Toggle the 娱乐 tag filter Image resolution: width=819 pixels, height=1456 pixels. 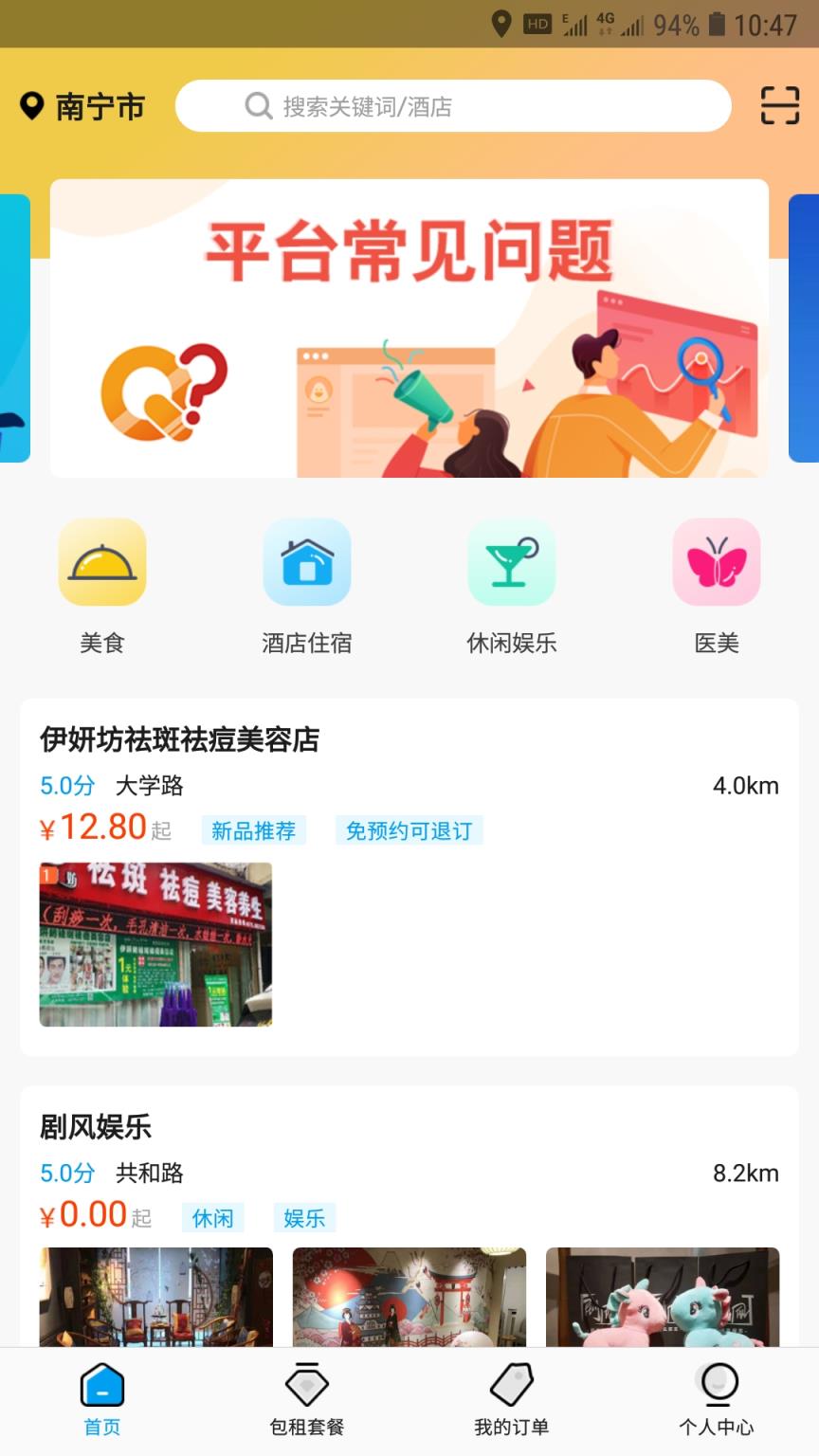tap(304, 1218)
